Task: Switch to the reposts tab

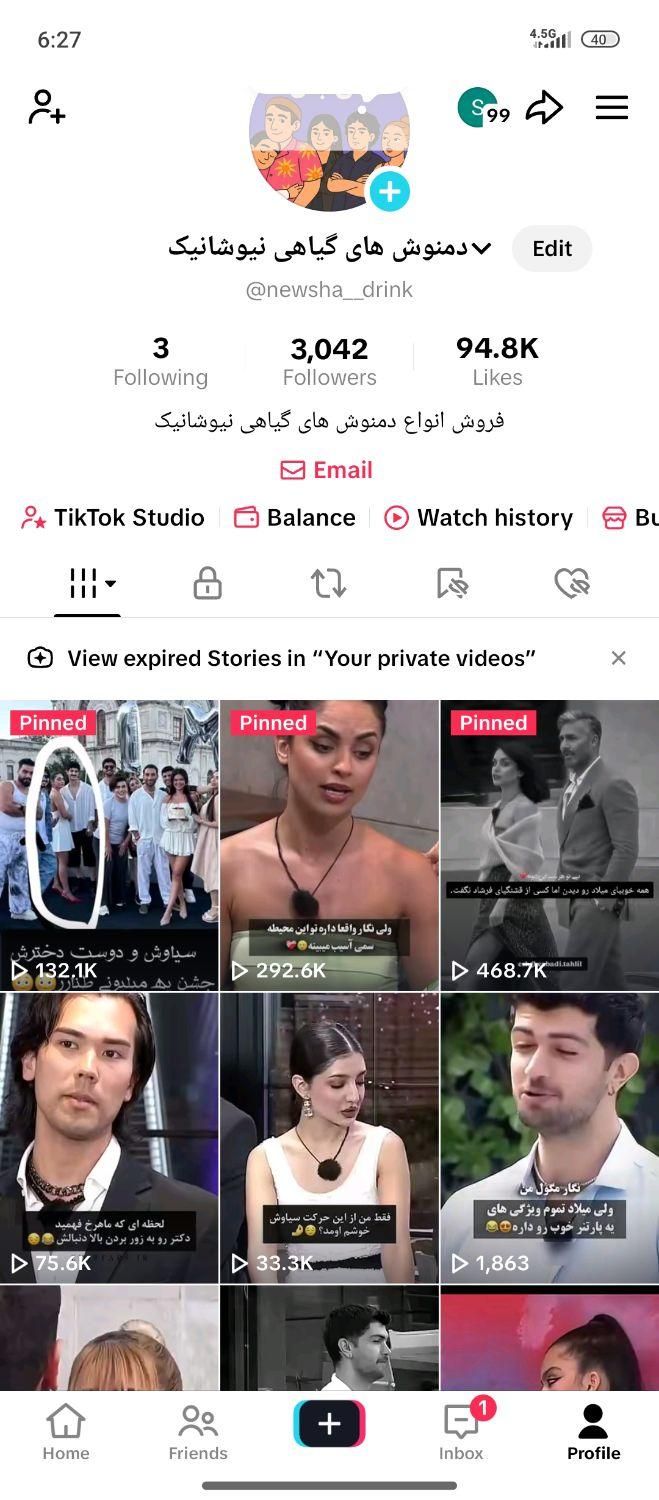Action: pyautogui.click(x=328, y=583)
